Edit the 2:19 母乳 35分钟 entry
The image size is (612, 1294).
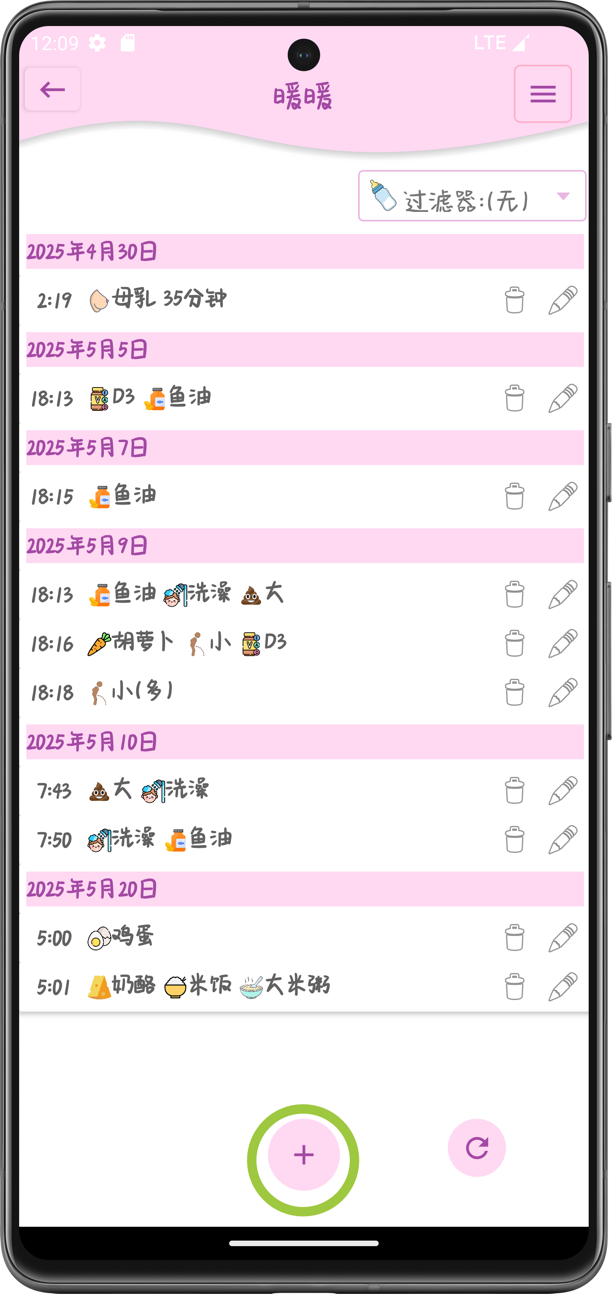coord(563,300)
